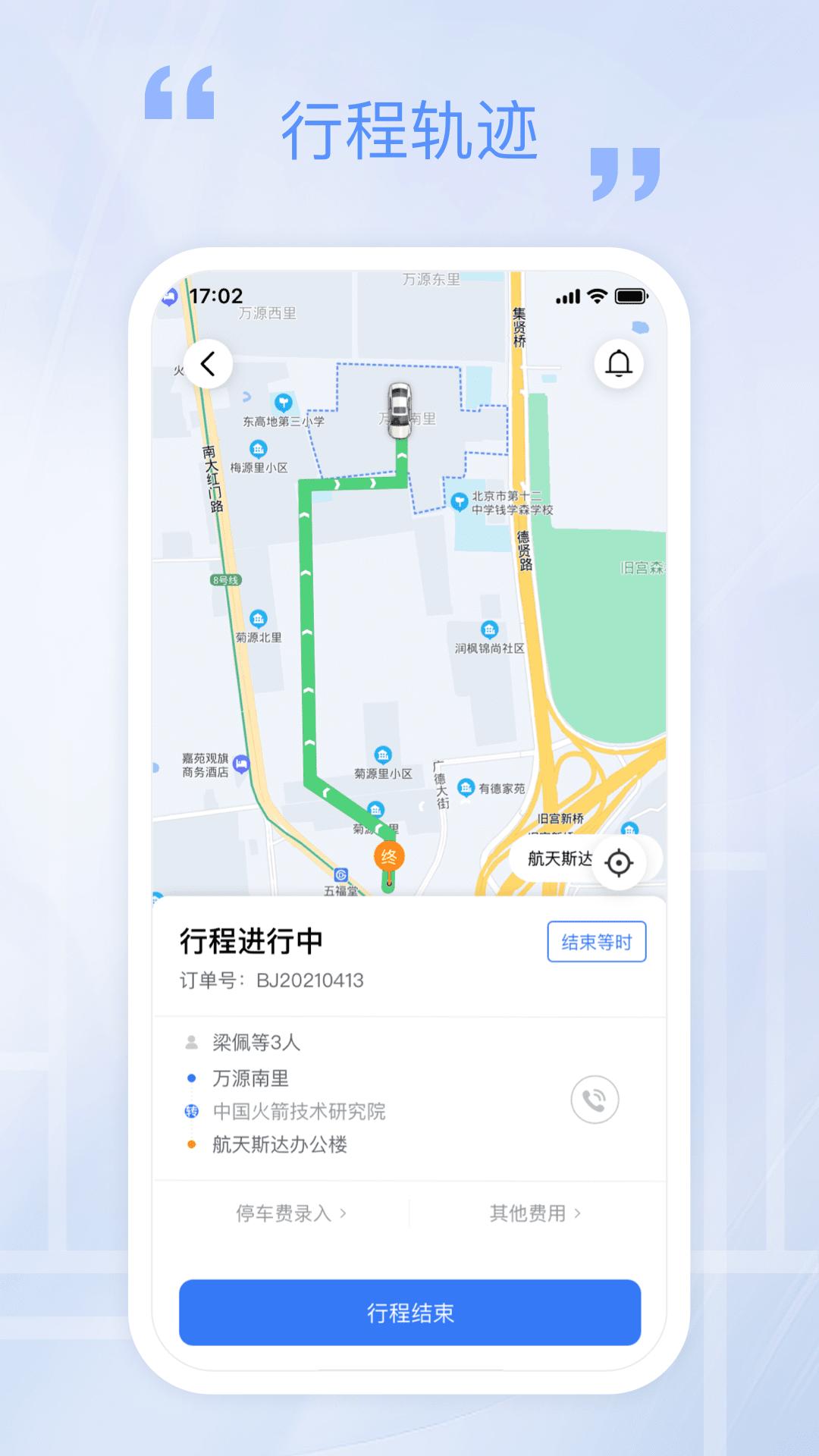Image resolution: width=819 pixels, height=1456 pixels.
Task: Tap the passenger icon next to 梁佩等3人
Action: point(190,1042)
